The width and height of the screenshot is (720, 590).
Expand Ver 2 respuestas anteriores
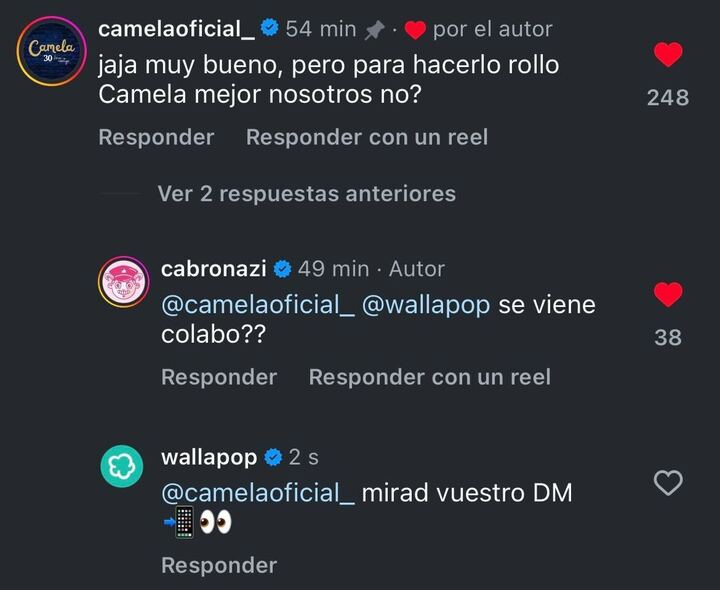pyautogui.click(x=306, y=193)
